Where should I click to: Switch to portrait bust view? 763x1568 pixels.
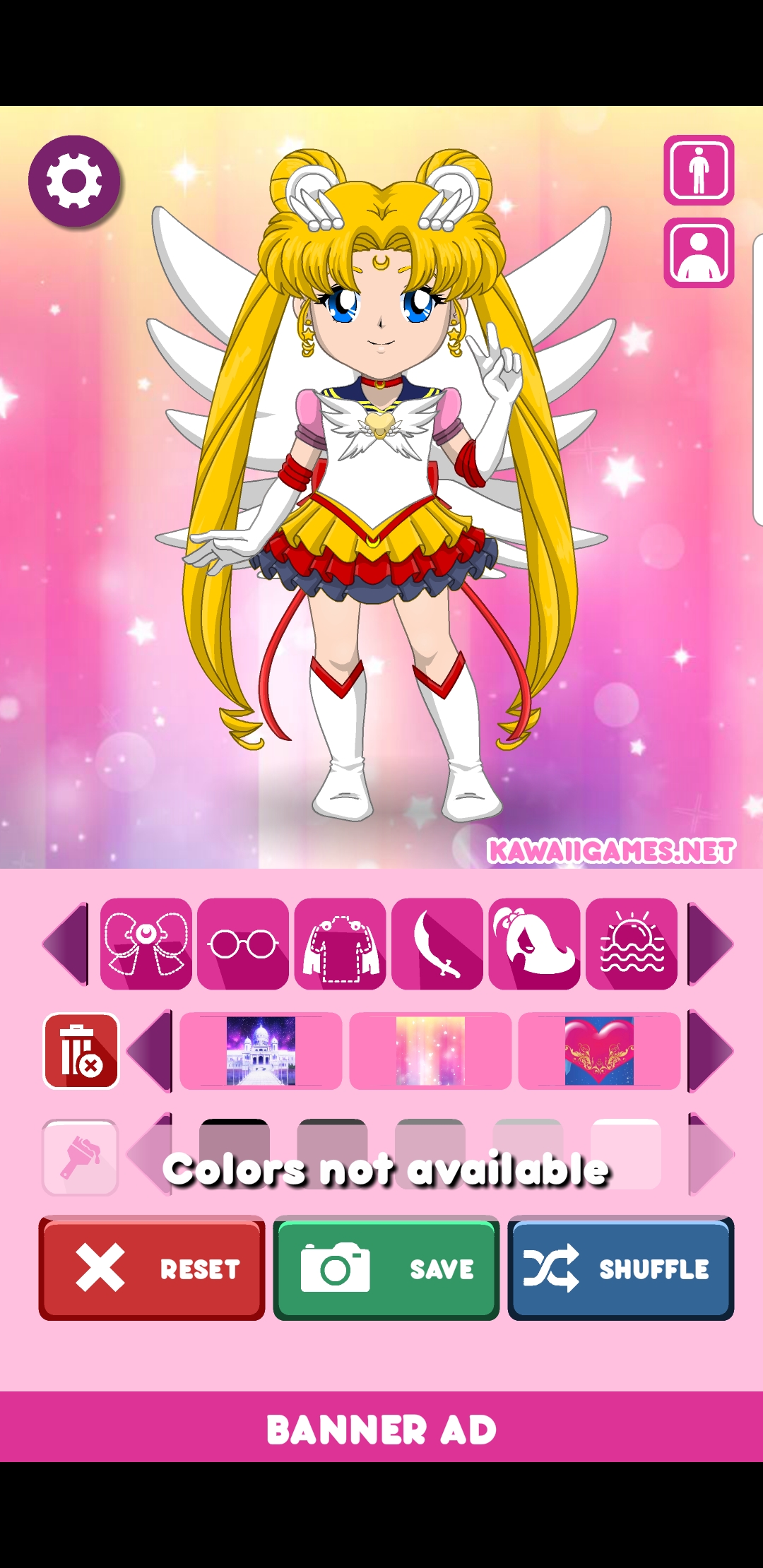tap(699, 253)
